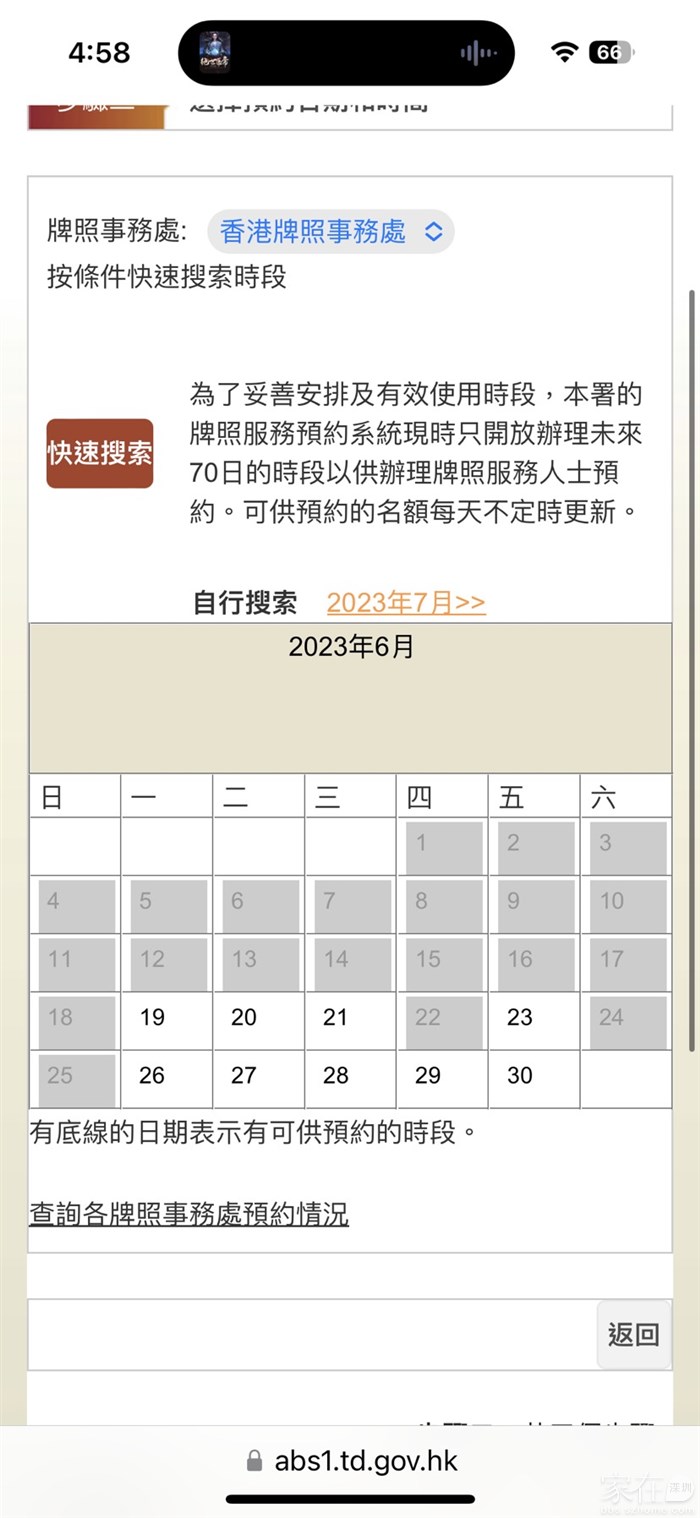Go to 2023年7月 calendar
The width and height of the screenshot is (700, 1518).
[406, 603]
